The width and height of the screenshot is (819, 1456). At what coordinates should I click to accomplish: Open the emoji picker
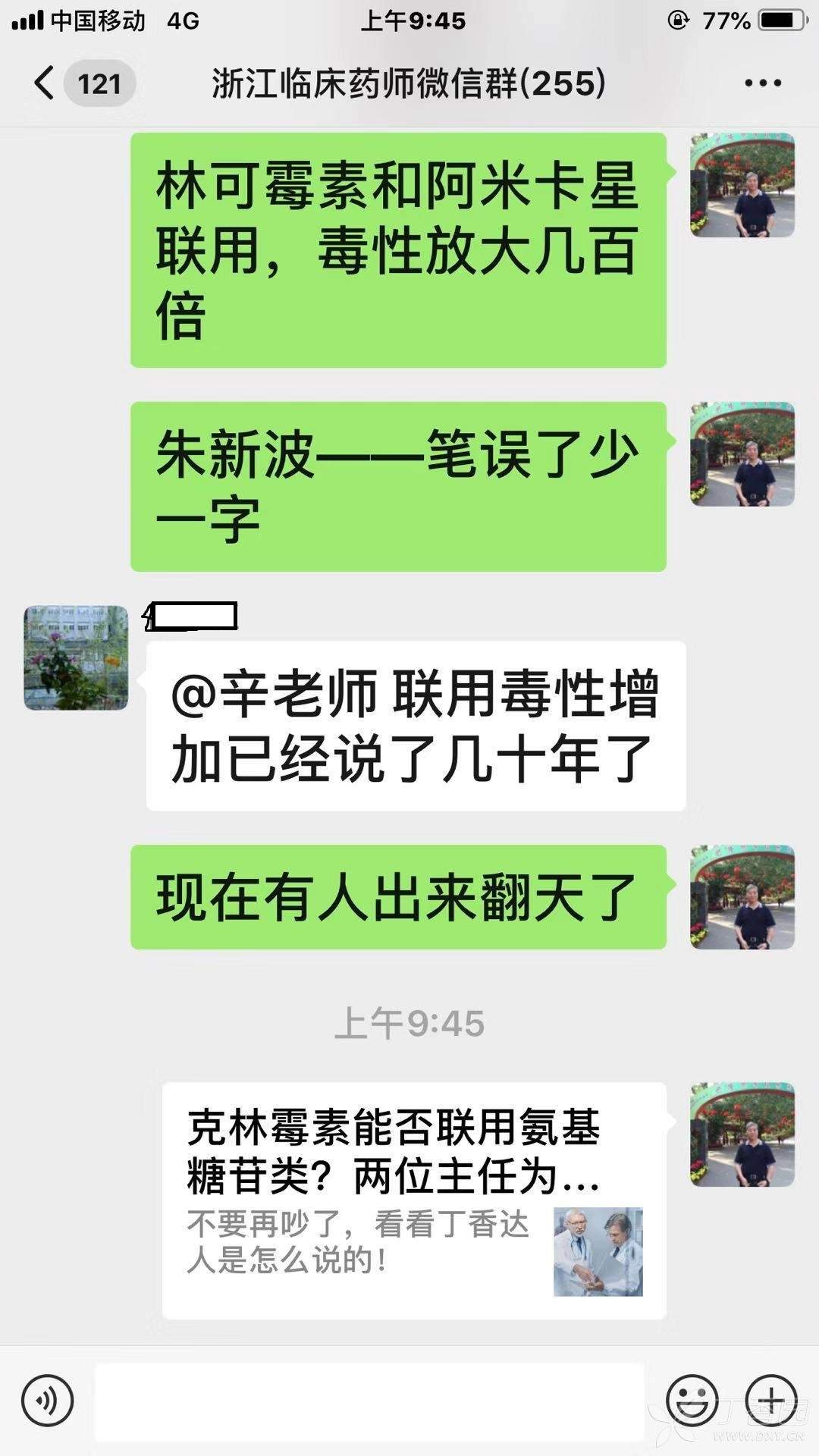coord(692,1401)
